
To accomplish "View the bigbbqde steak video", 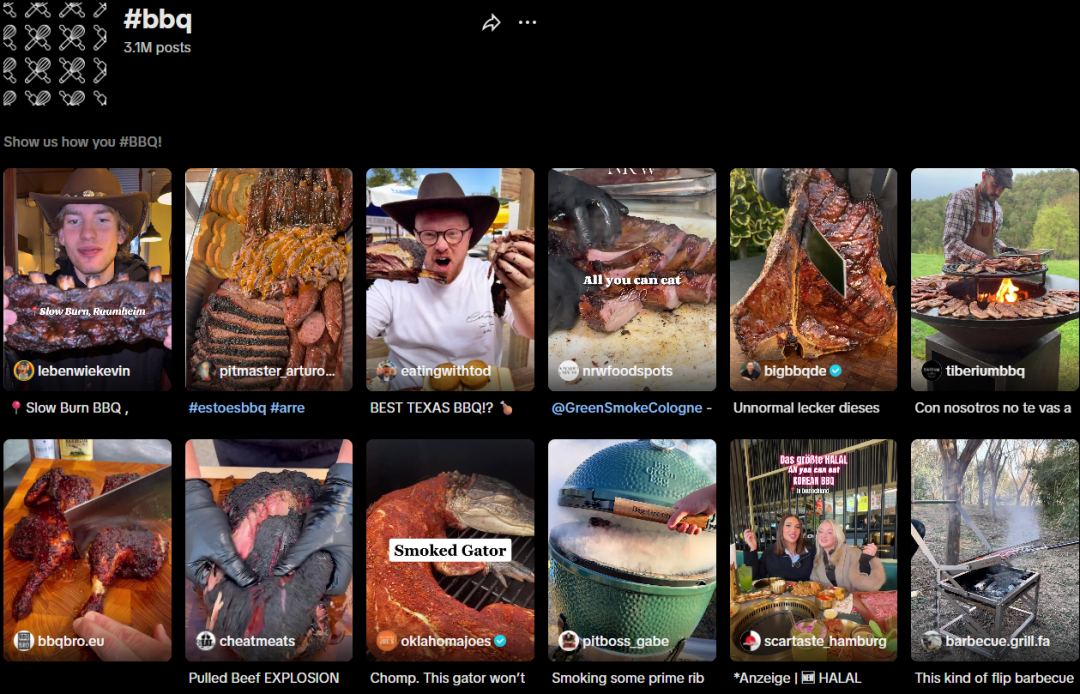I will 813,278.
